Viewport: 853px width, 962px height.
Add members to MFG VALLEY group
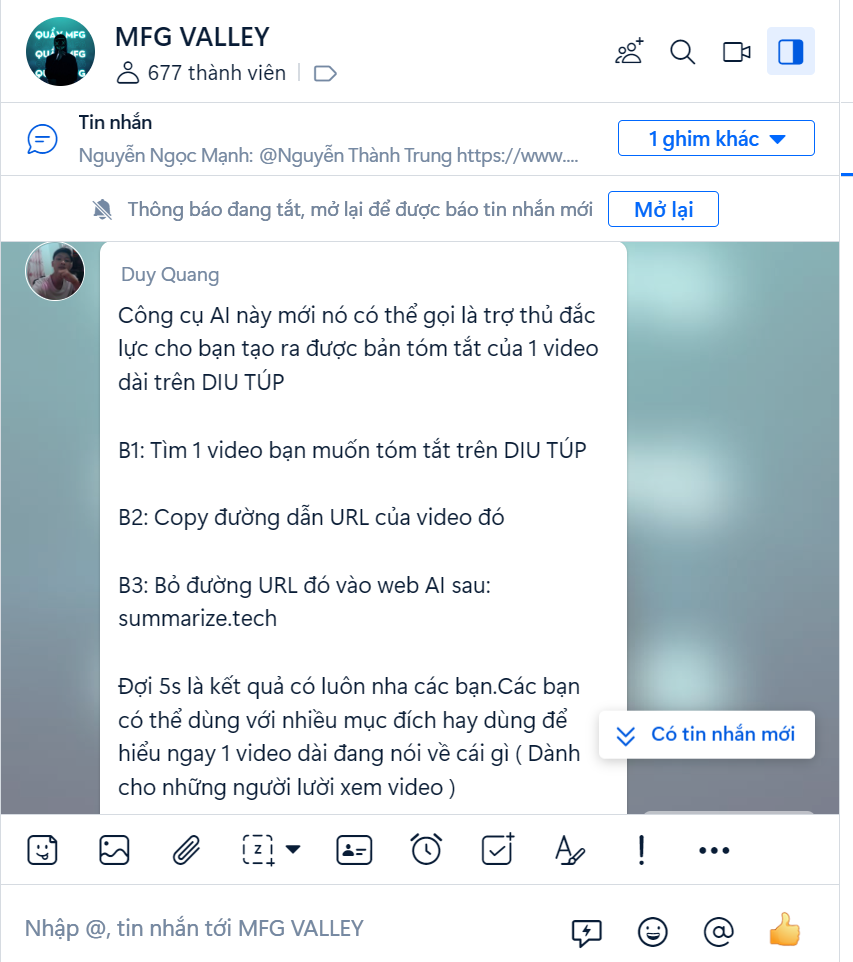pyautogui.click(x=629, y=52)
